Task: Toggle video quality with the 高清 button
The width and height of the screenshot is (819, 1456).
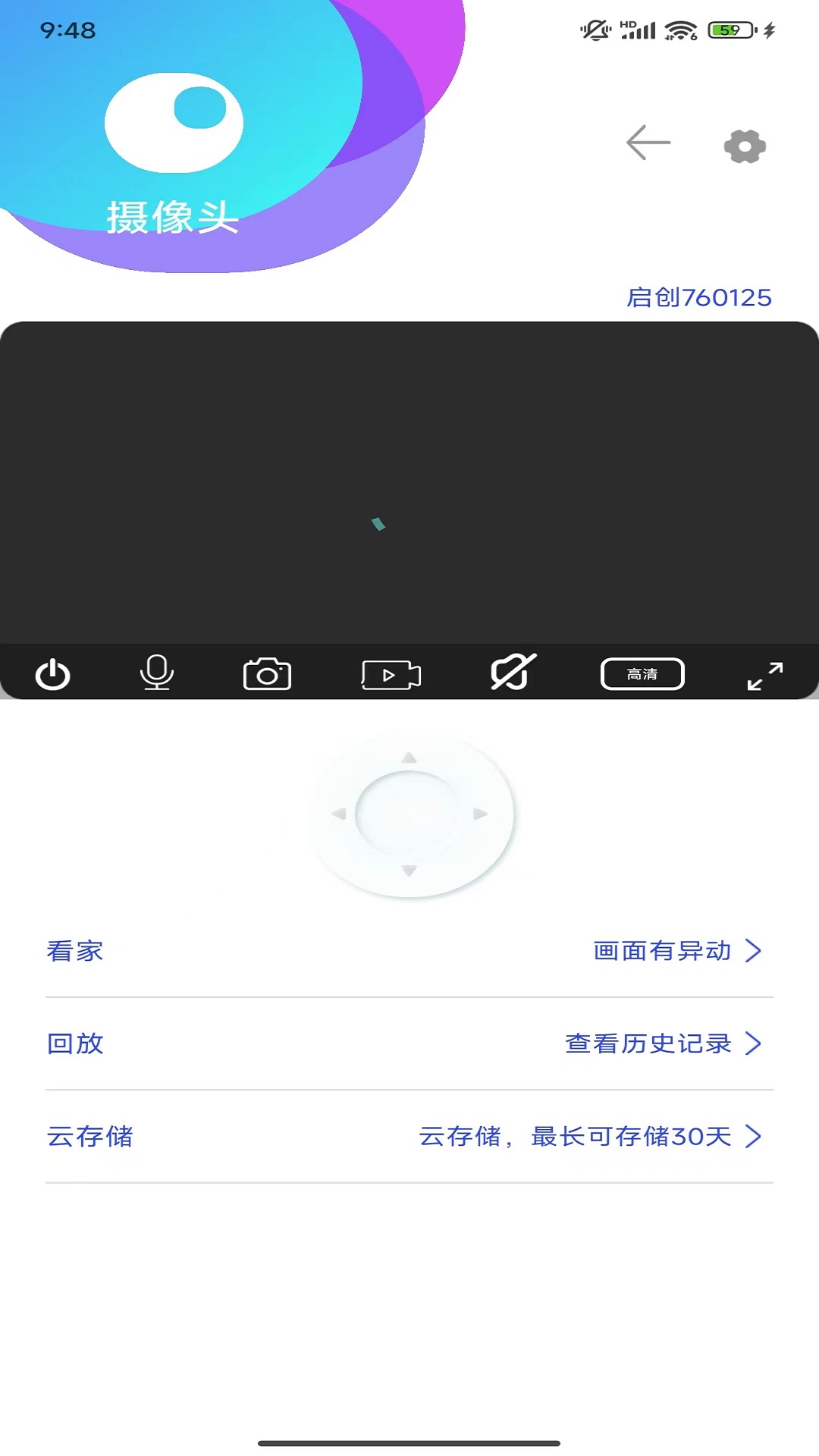Action: 642,673
